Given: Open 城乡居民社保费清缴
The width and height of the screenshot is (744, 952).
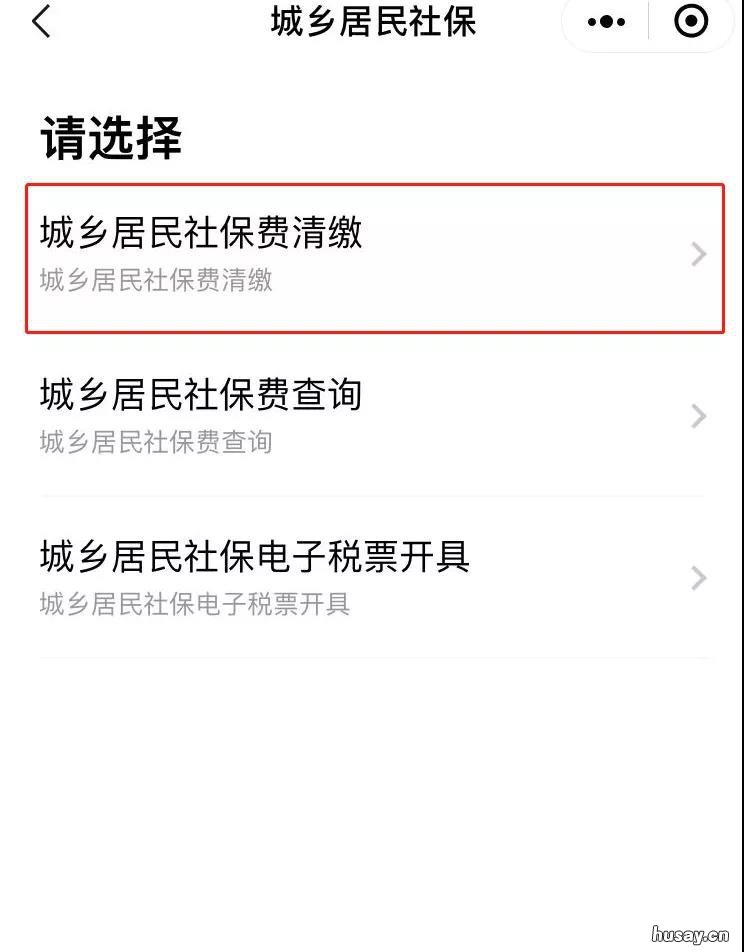Looking at the screenshot, I should [x=374, y=255].
